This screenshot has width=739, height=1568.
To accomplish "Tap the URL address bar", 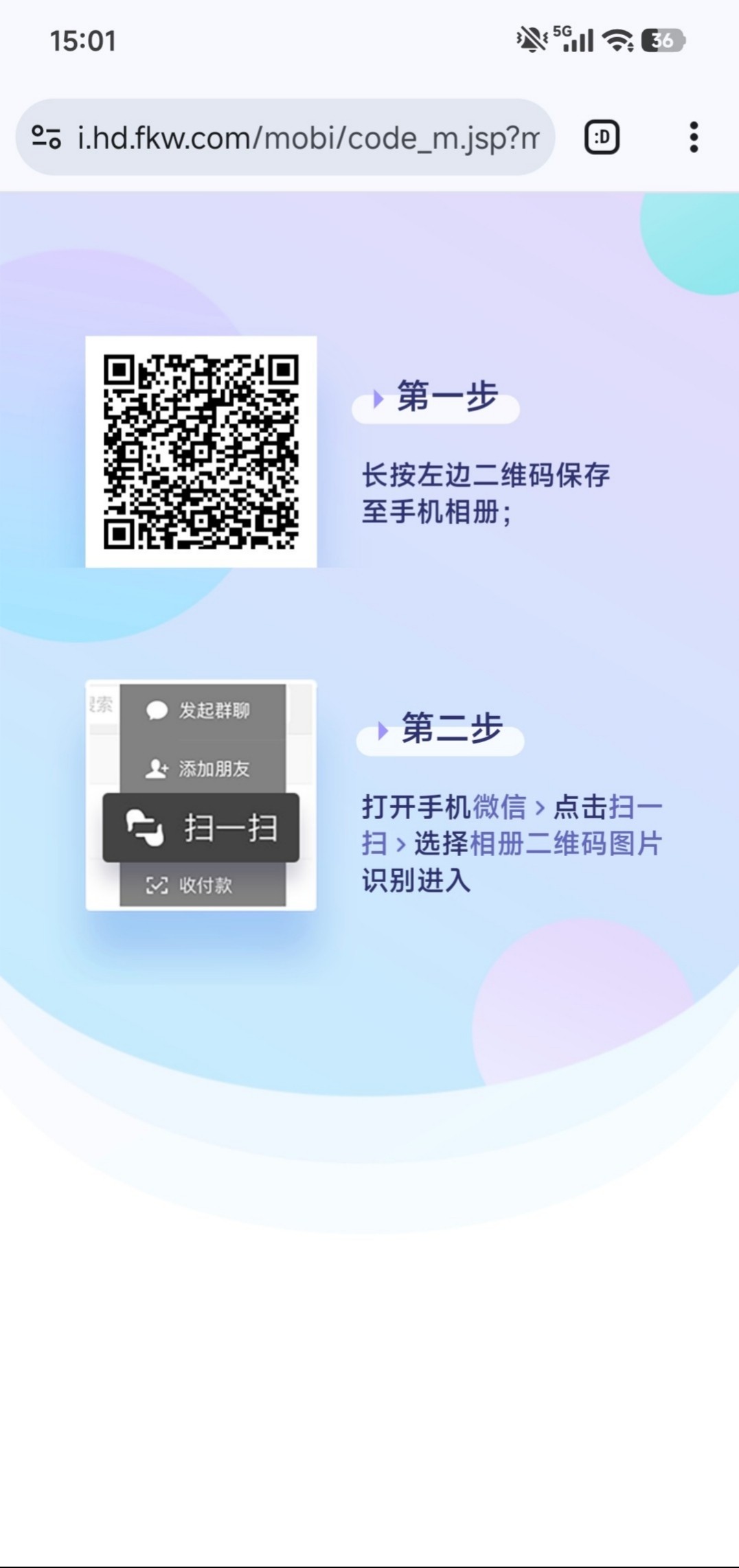I will point(308,138).
